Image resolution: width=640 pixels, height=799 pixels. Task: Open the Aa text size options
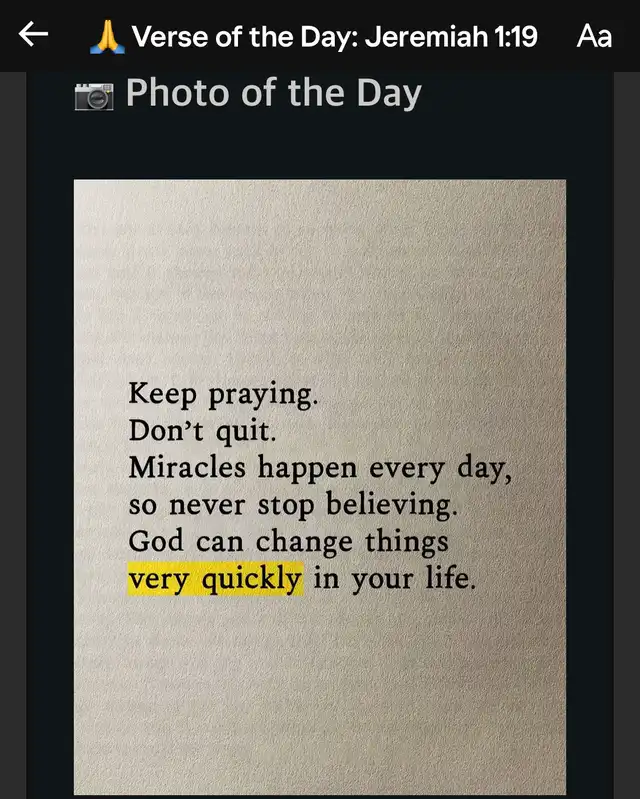[x=594, y=37]
